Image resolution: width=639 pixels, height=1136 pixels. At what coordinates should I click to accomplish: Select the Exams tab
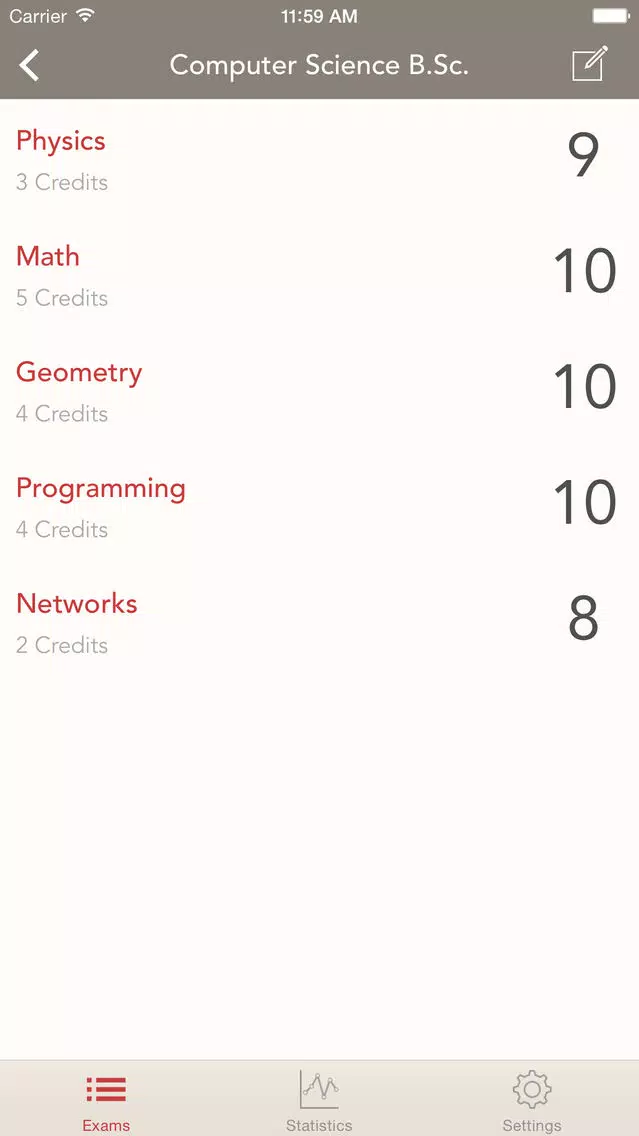pos(106,1100)
